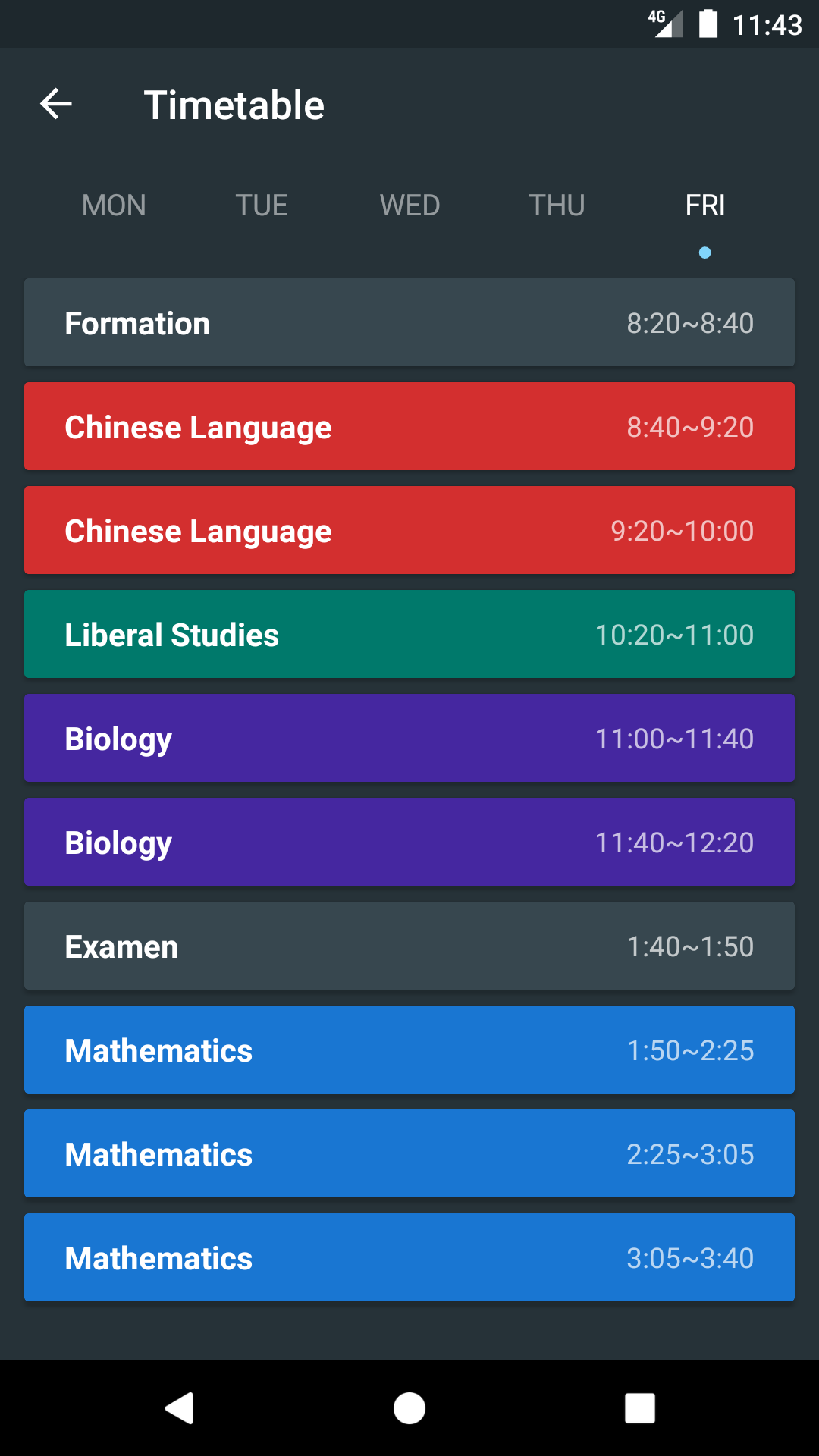Screen dimensions: 819x1456
Task: View the Mathematics 3:05~3:40 lesson
Action: (x=409, y=1257)
